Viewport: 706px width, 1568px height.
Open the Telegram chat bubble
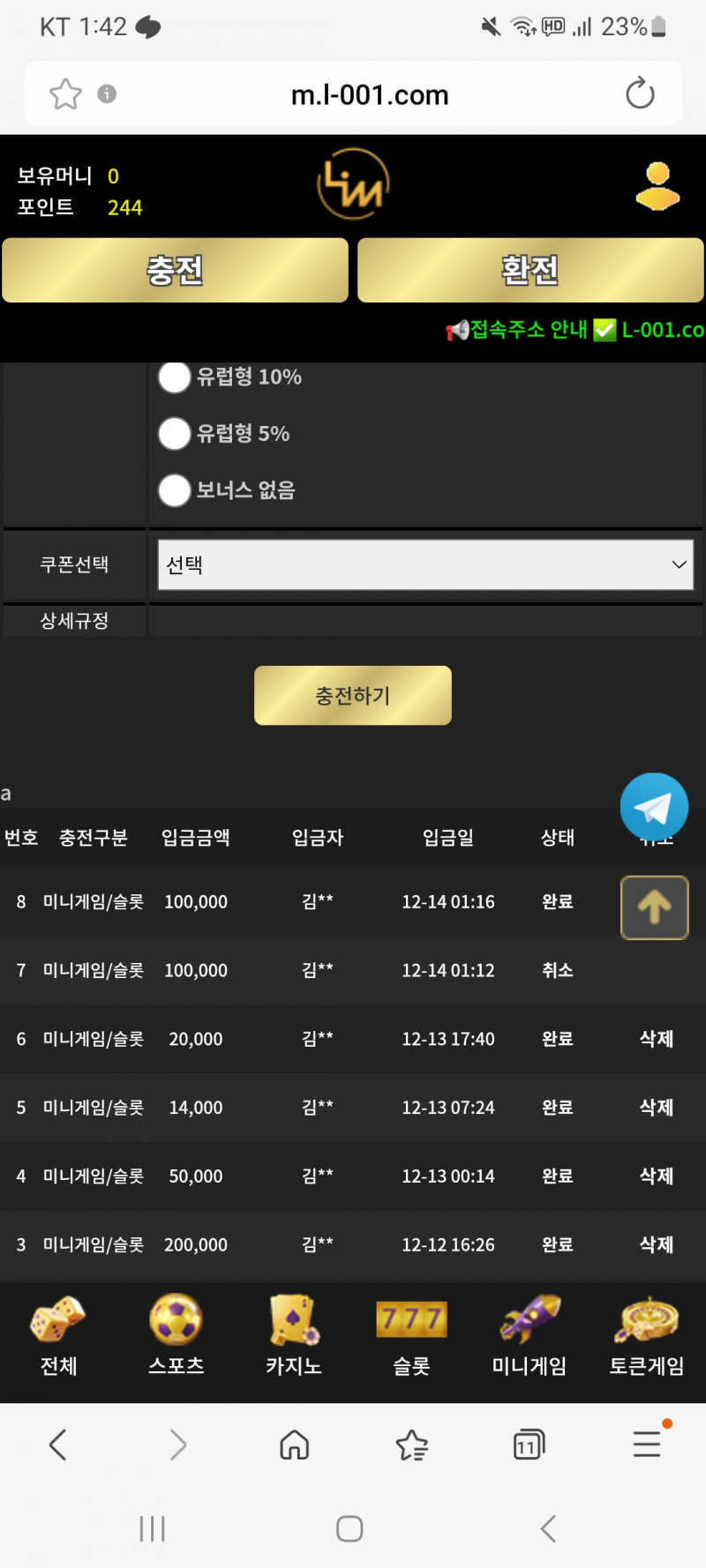(653, 806)
